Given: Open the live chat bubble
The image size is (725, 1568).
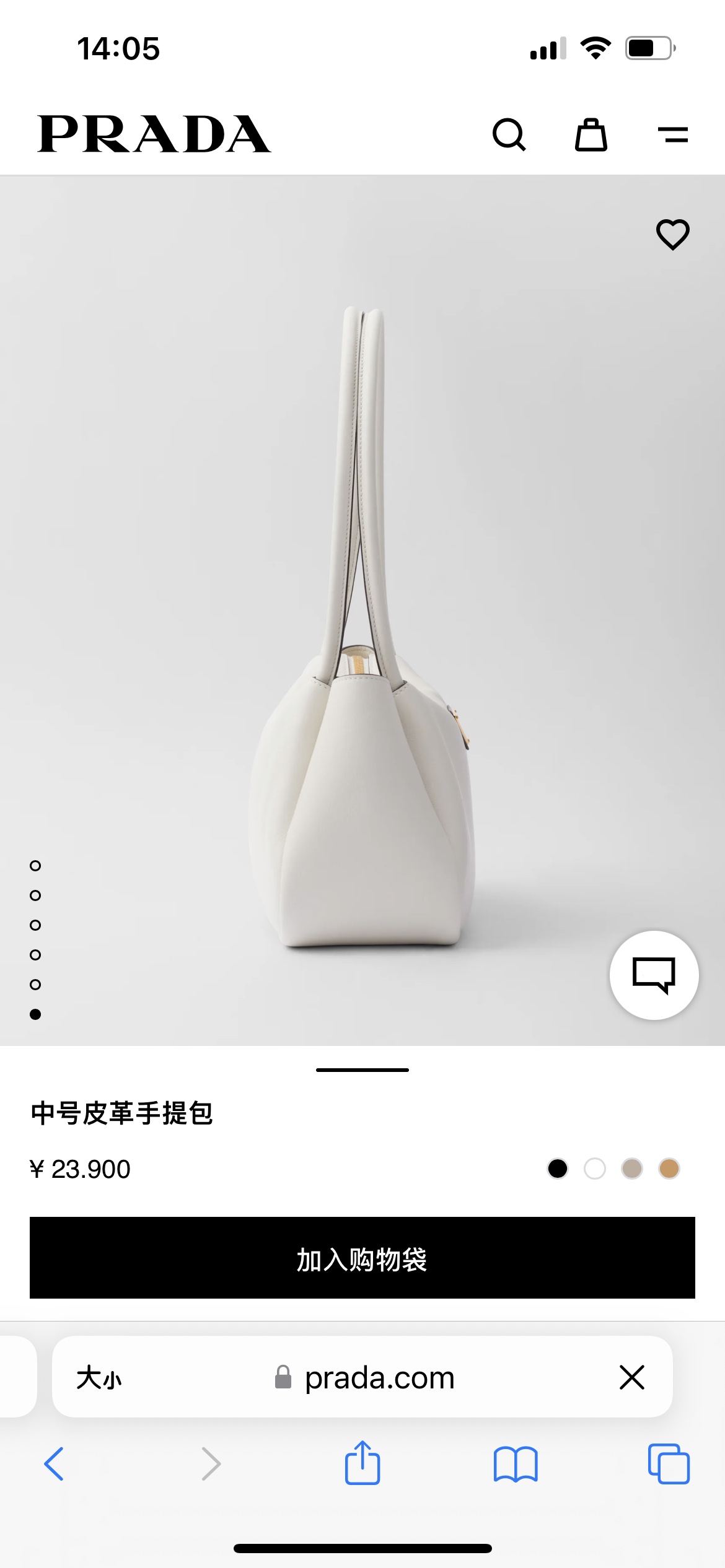Looking at the screenshot, I should pyautogui.click(x=654, y=975).
